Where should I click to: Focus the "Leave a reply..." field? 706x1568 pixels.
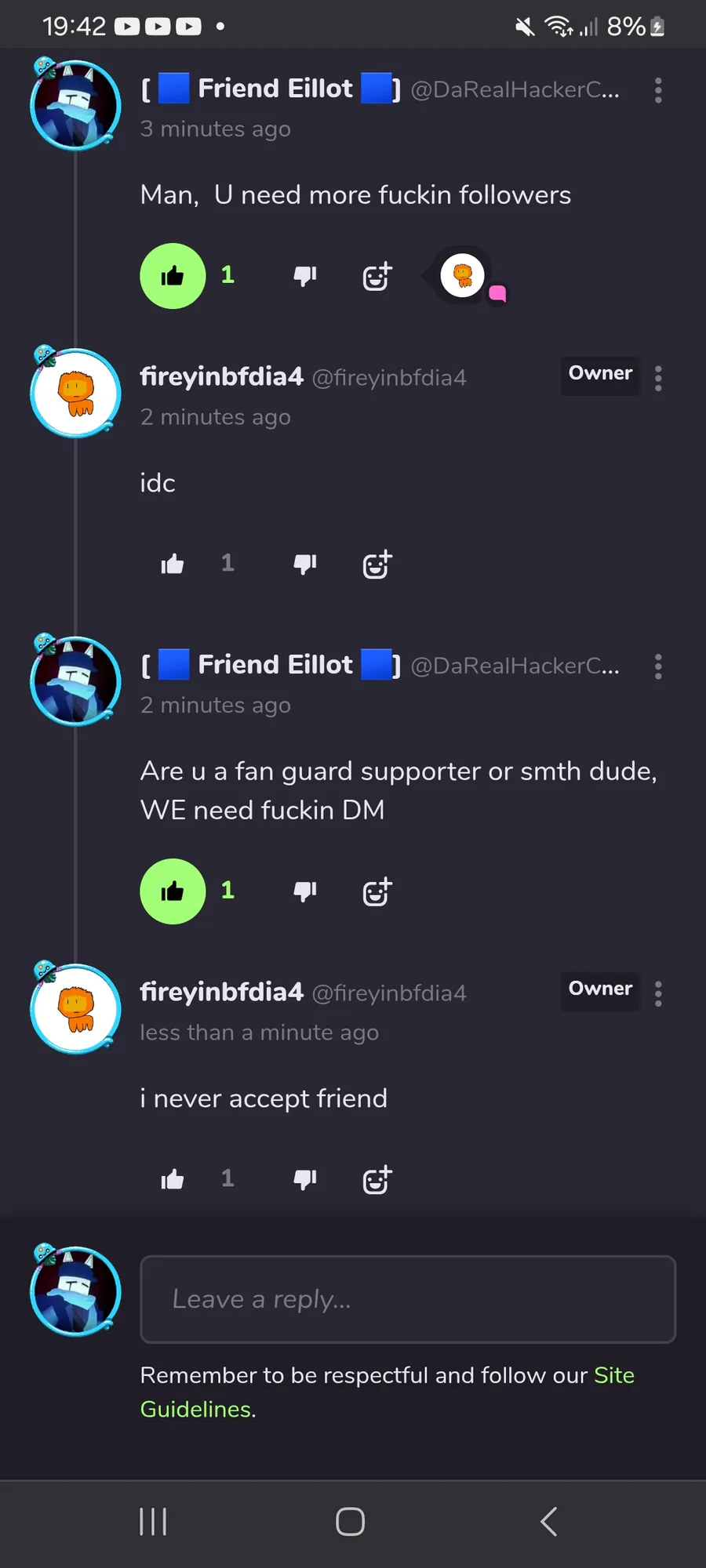(407, 1299)
